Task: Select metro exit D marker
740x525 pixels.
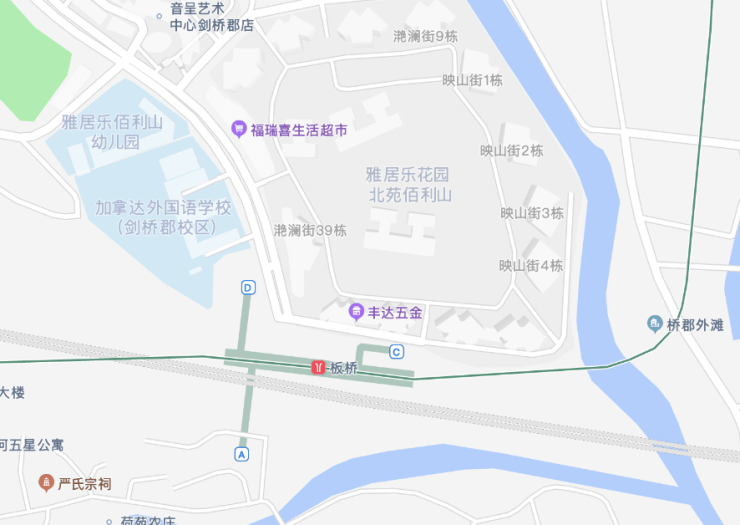Action: coord(248,288)
